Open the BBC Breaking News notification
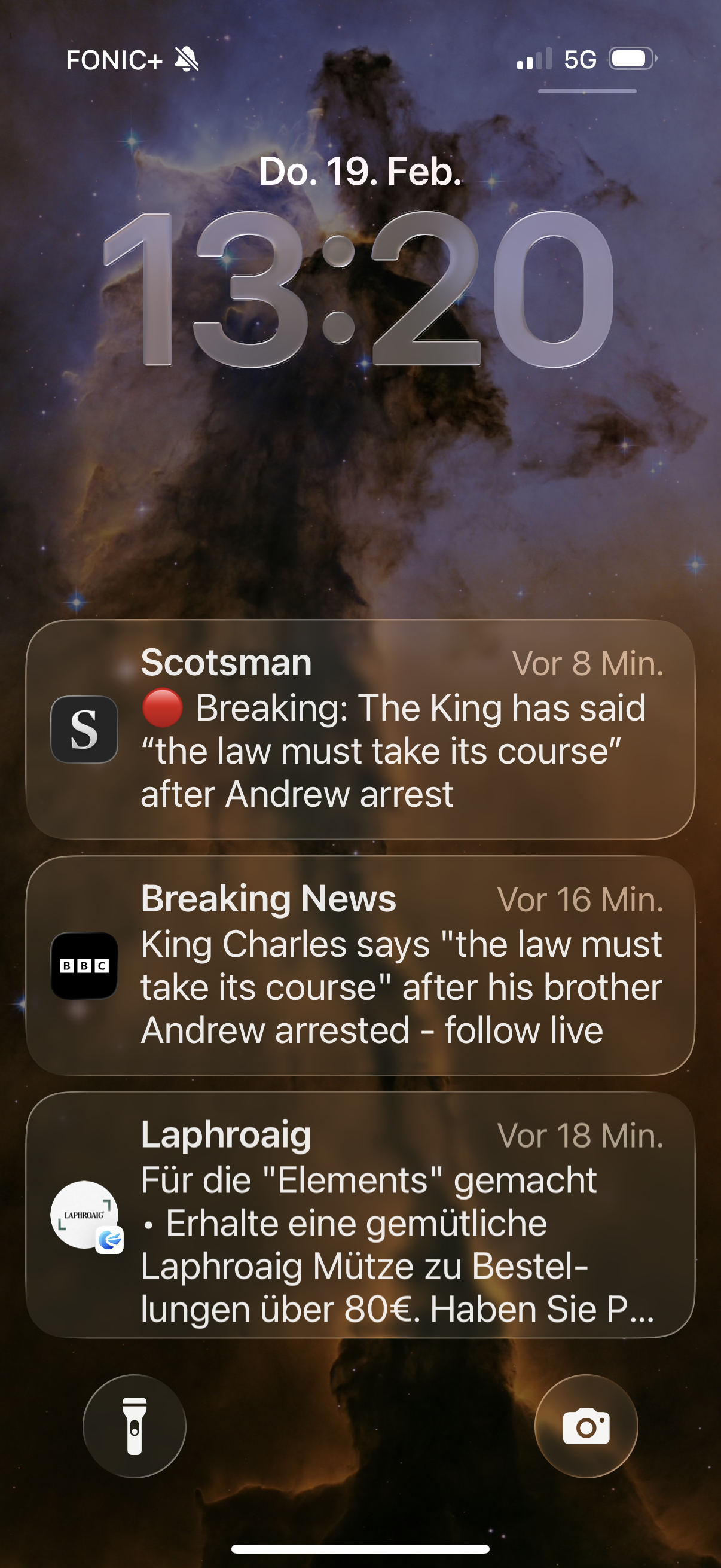Viewport: 721px width, 1568px height. point(360,965)
